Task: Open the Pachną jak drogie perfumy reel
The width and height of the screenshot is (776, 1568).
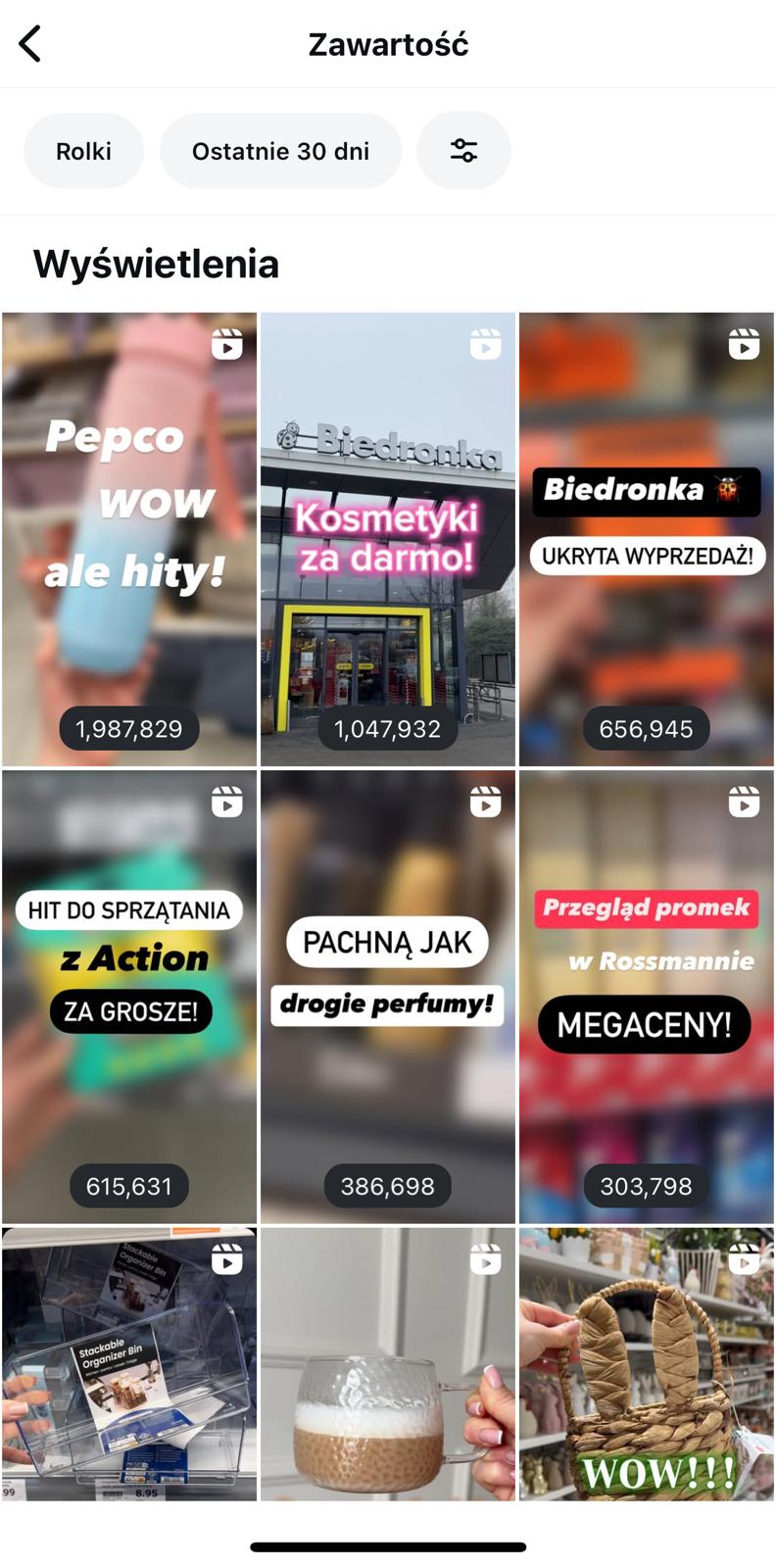Action: point(388,996)
